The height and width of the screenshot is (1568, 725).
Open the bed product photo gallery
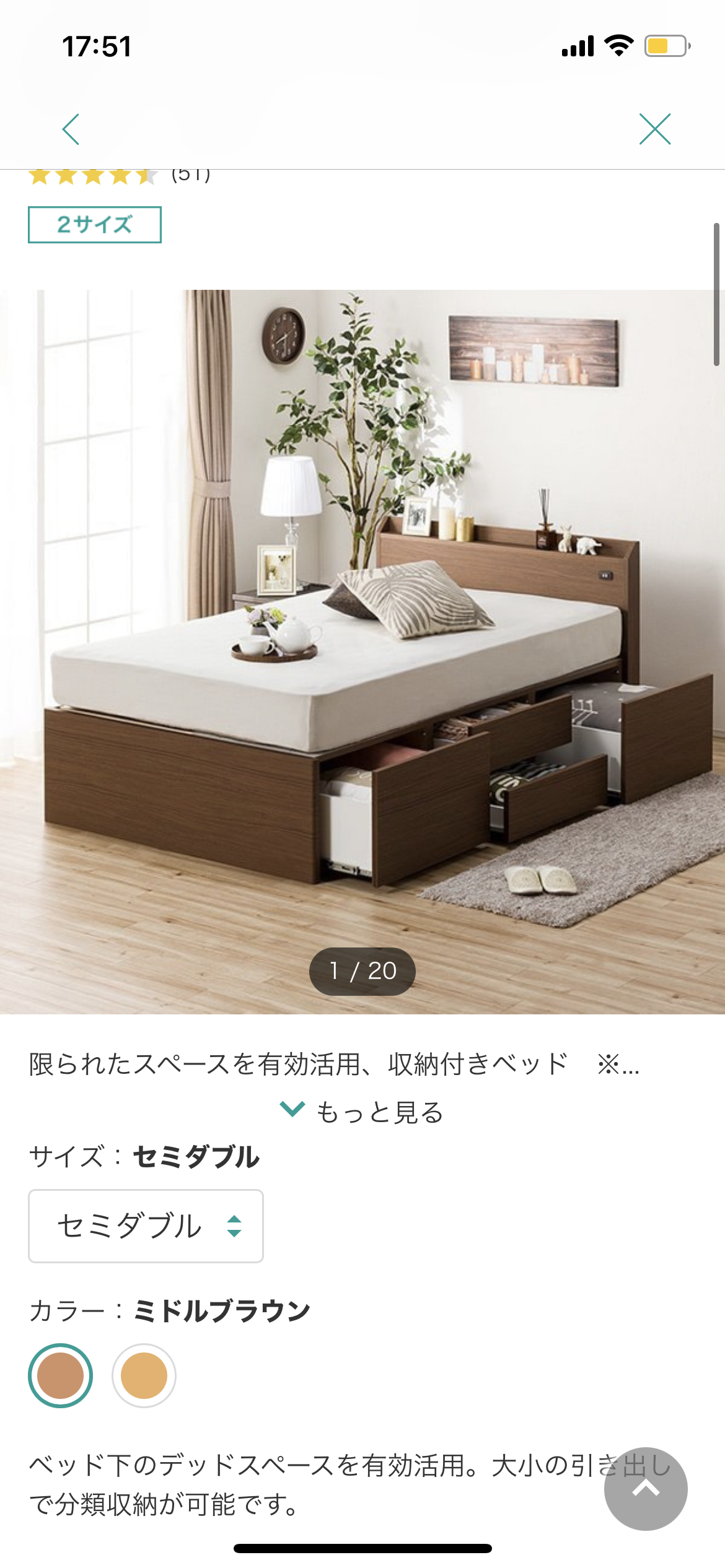[362, 650]
